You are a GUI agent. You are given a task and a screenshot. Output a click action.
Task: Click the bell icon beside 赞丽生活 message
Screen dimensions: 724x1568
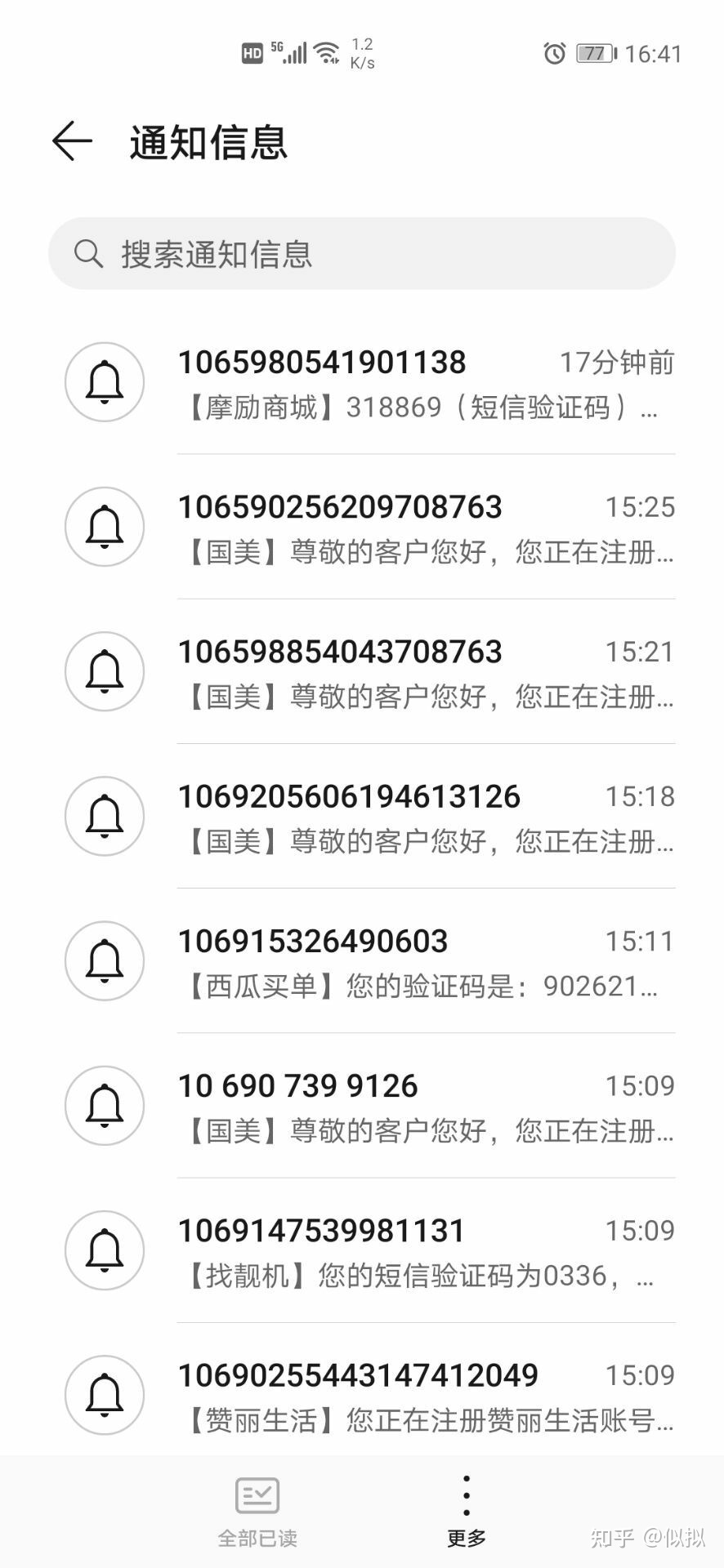coord(104,1395)
